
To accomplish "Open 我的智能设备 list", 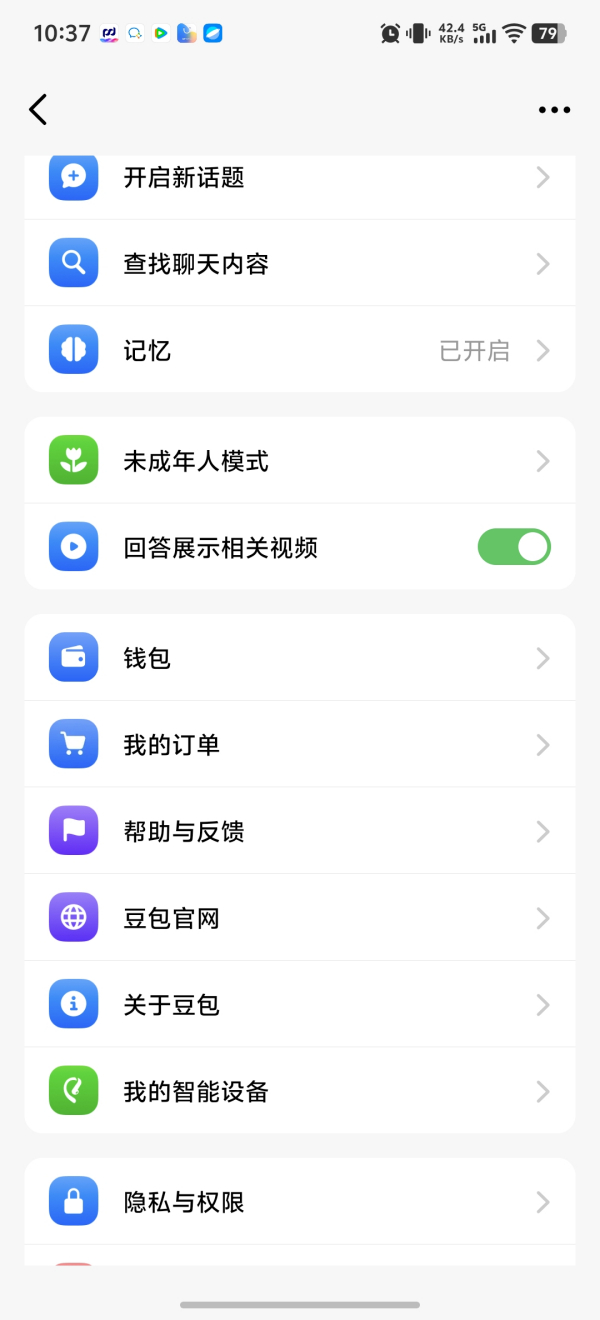I will 300,1091.
